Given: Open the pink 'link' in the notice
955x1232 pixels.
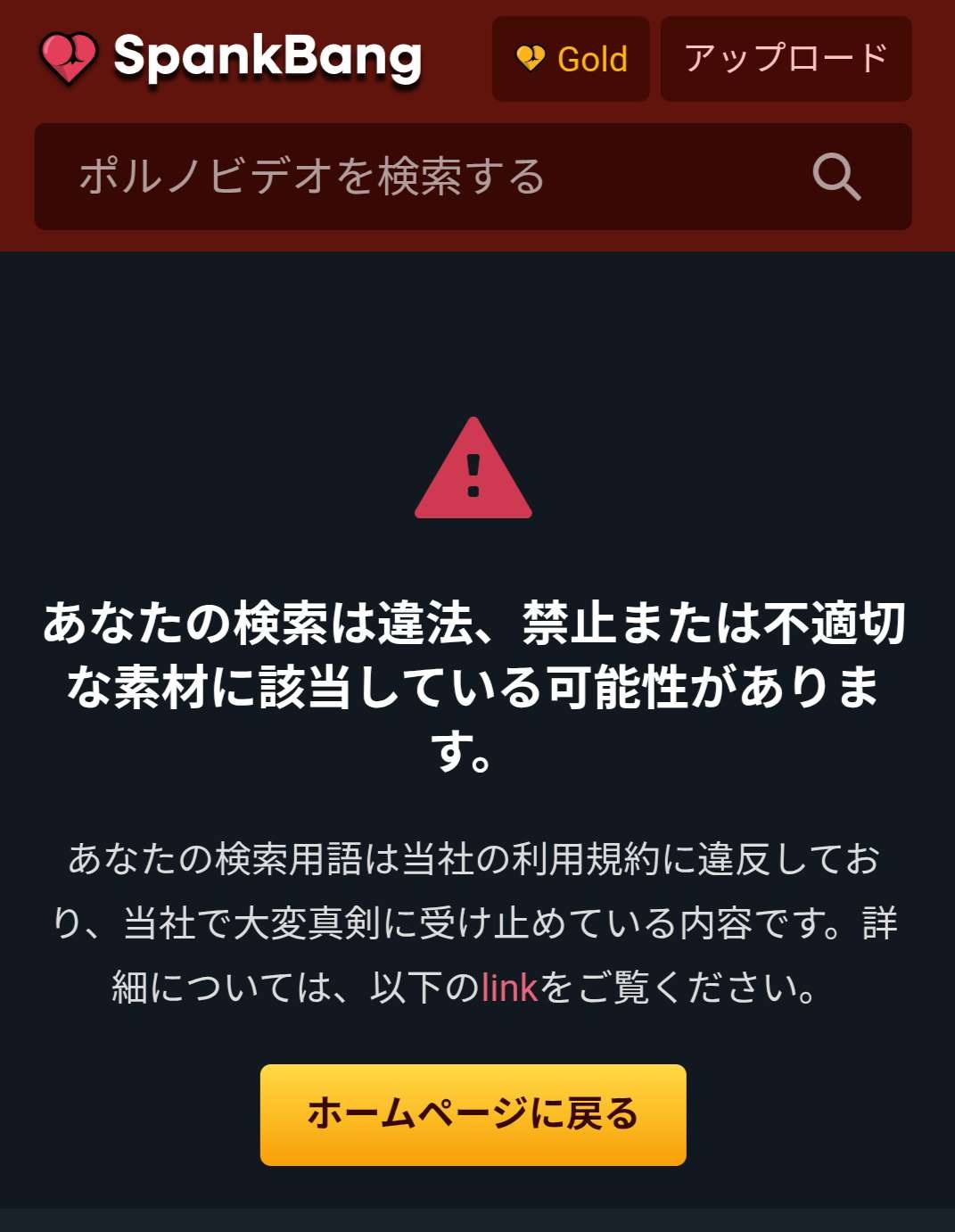Looking at the screenshot, I should (509, 988).
